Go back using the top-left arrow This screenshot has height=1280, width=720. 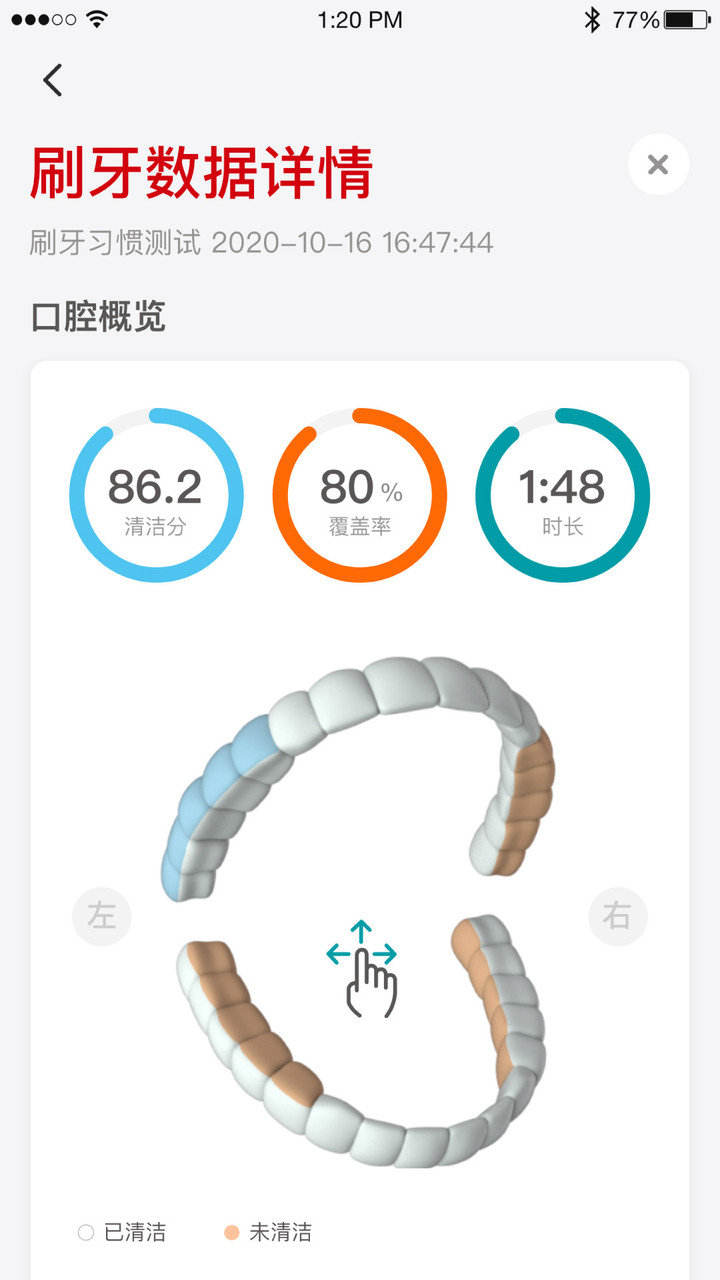(x=53, y=80)
